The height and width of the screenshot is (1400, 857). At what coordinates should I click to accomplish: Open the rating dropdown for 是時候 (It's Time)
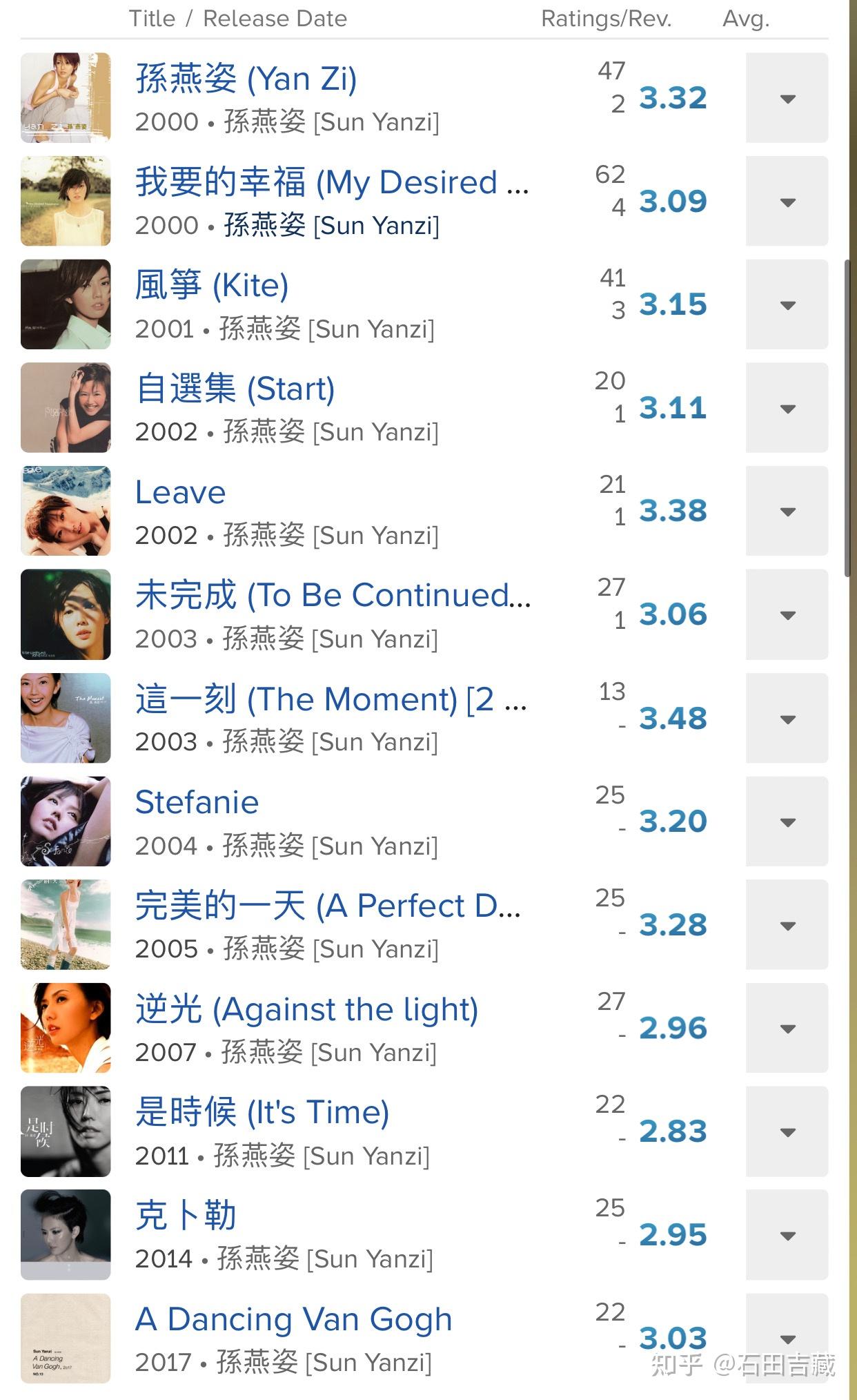pos(786,1131)
